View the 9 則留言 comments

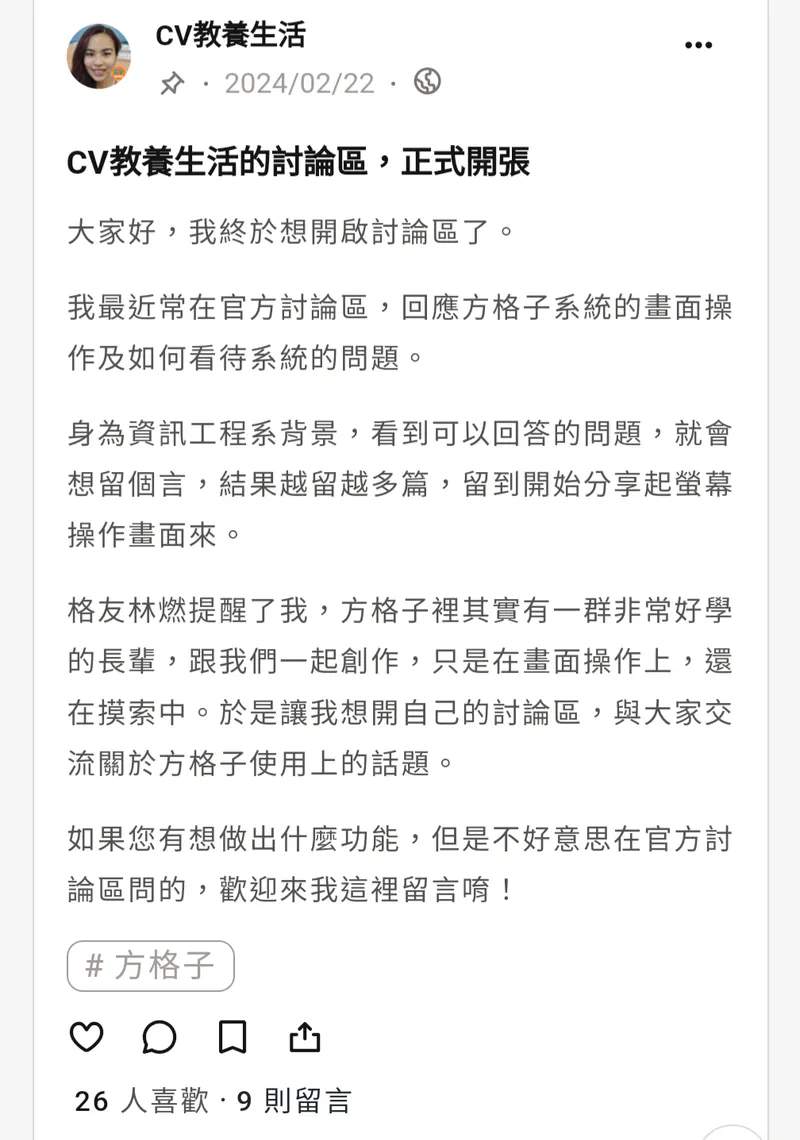(x=294, y=1101)
